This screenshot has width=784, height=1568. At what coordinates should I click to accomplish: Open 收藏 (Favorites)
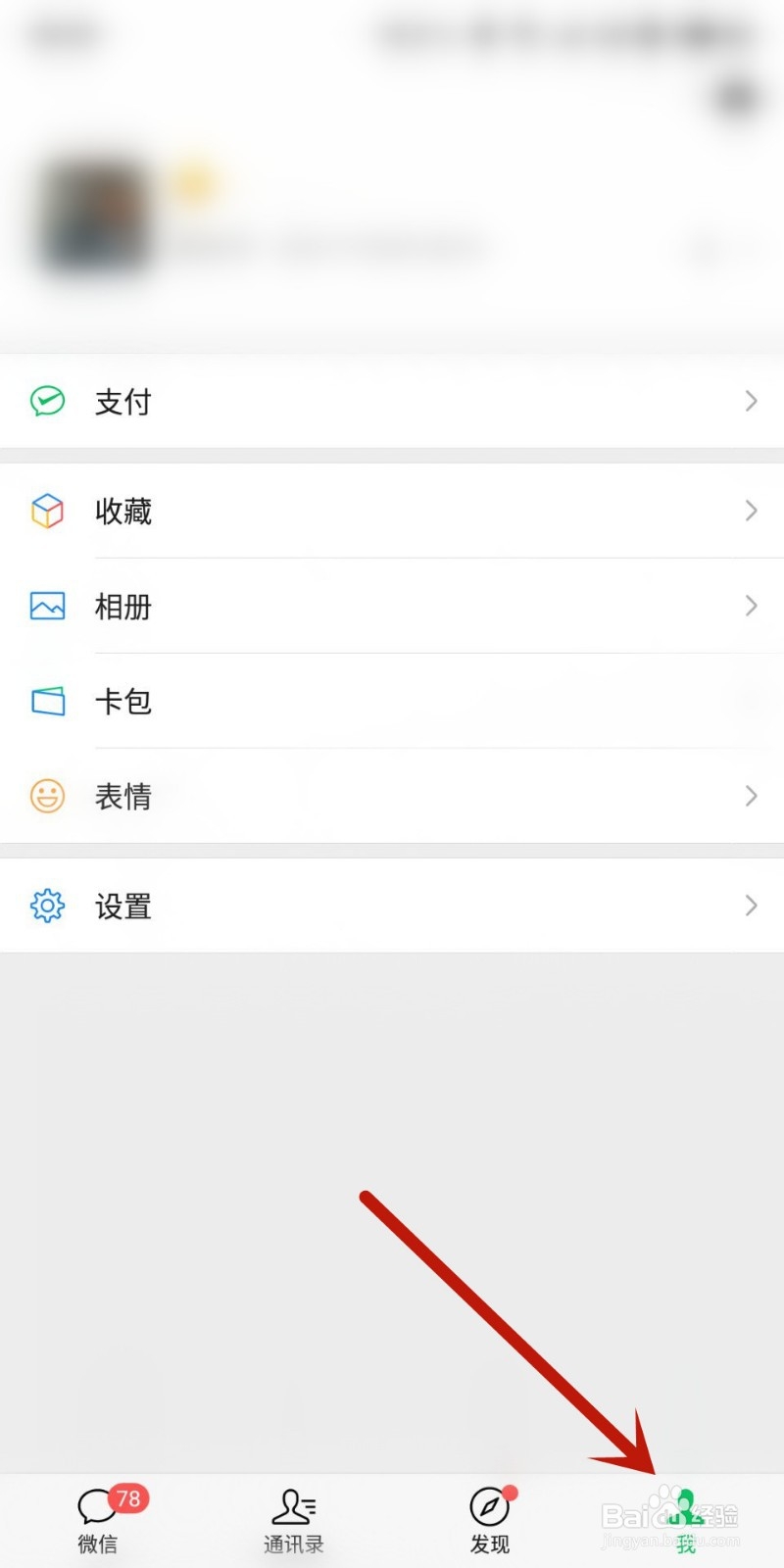coord(392,511)
